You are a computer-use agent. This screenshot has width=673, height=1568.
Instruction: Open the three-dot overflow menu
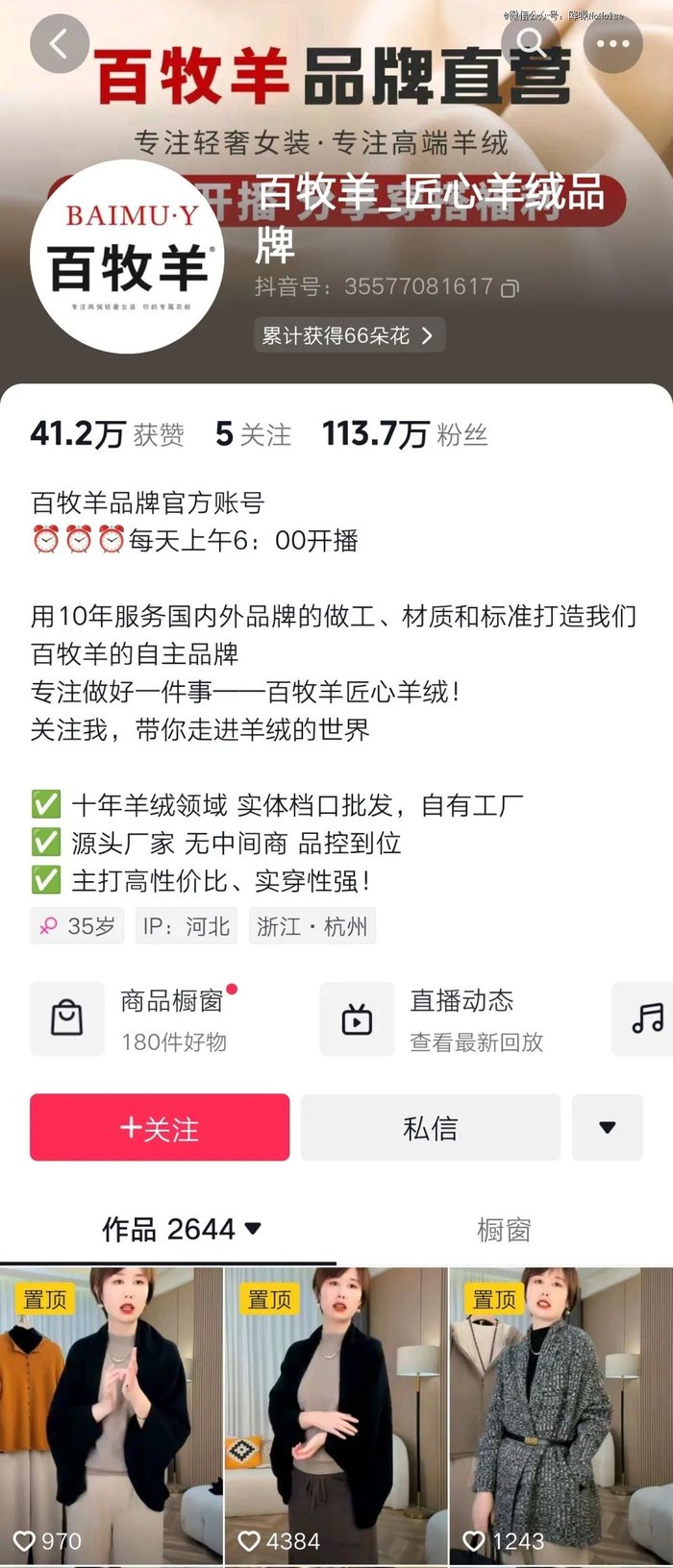tap(612, 43)
